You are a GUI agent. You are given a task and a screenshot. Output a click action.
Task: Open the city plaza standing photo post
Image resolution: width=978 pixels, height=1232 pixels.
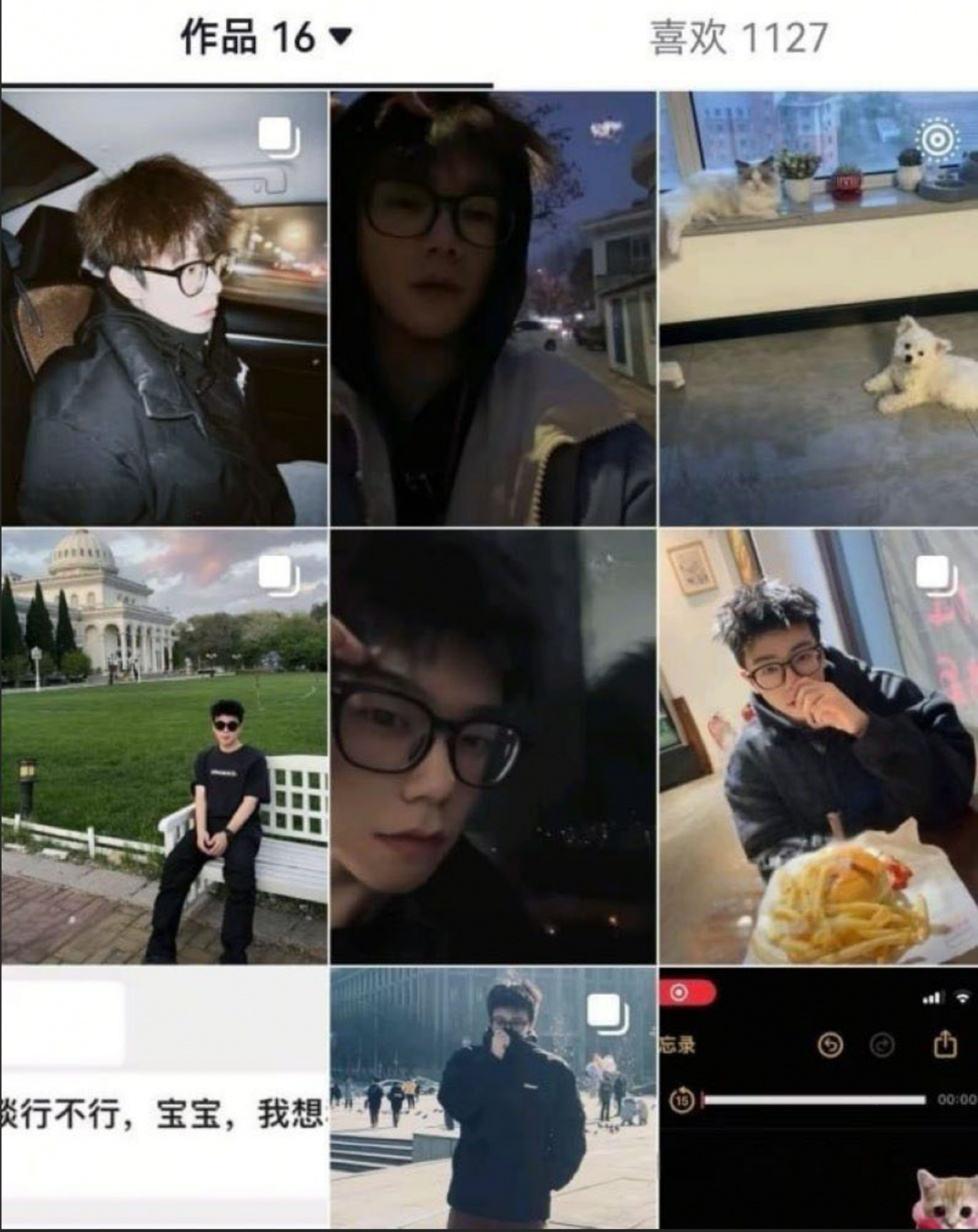click(x=492, y=1098)
